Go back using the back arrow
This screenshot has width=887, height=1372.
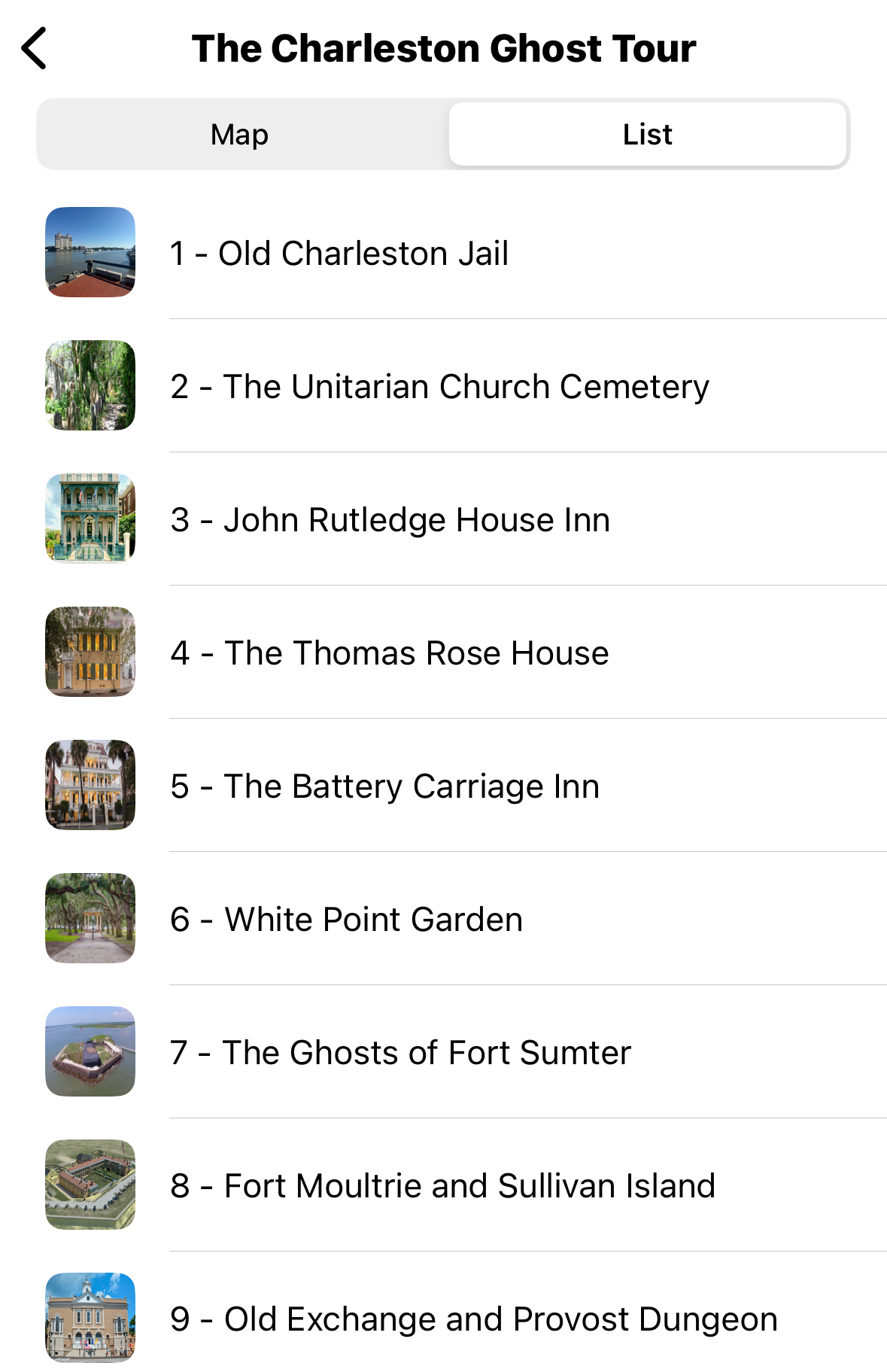33,47
